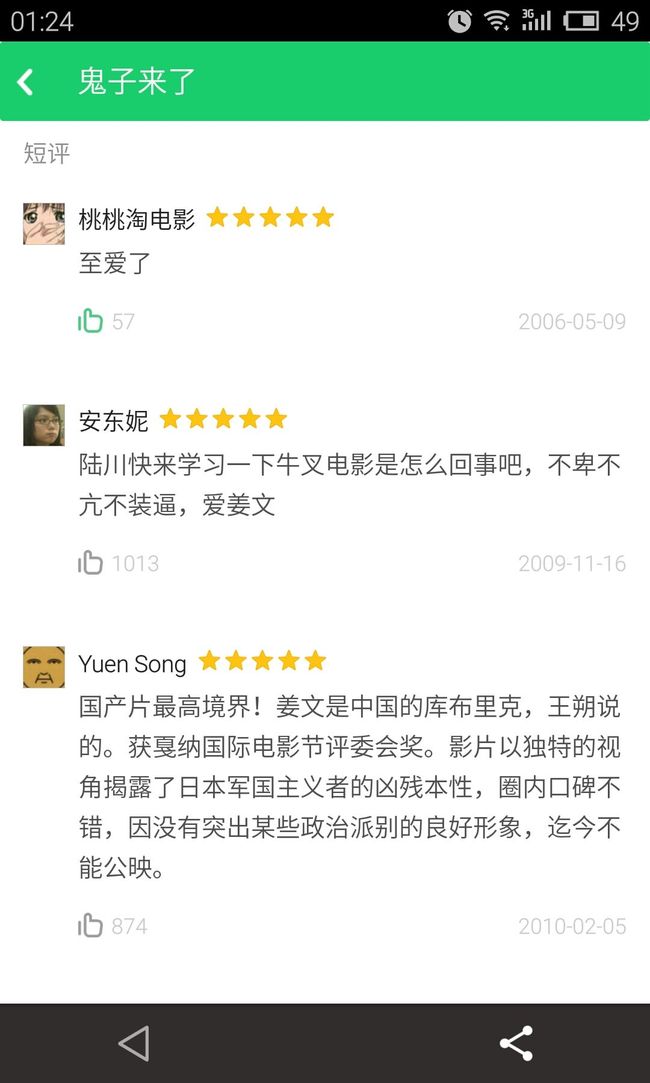Open 安东妮's profile avatar
Viewport: 650px width, 1083px height.
(x=44, y=425)
